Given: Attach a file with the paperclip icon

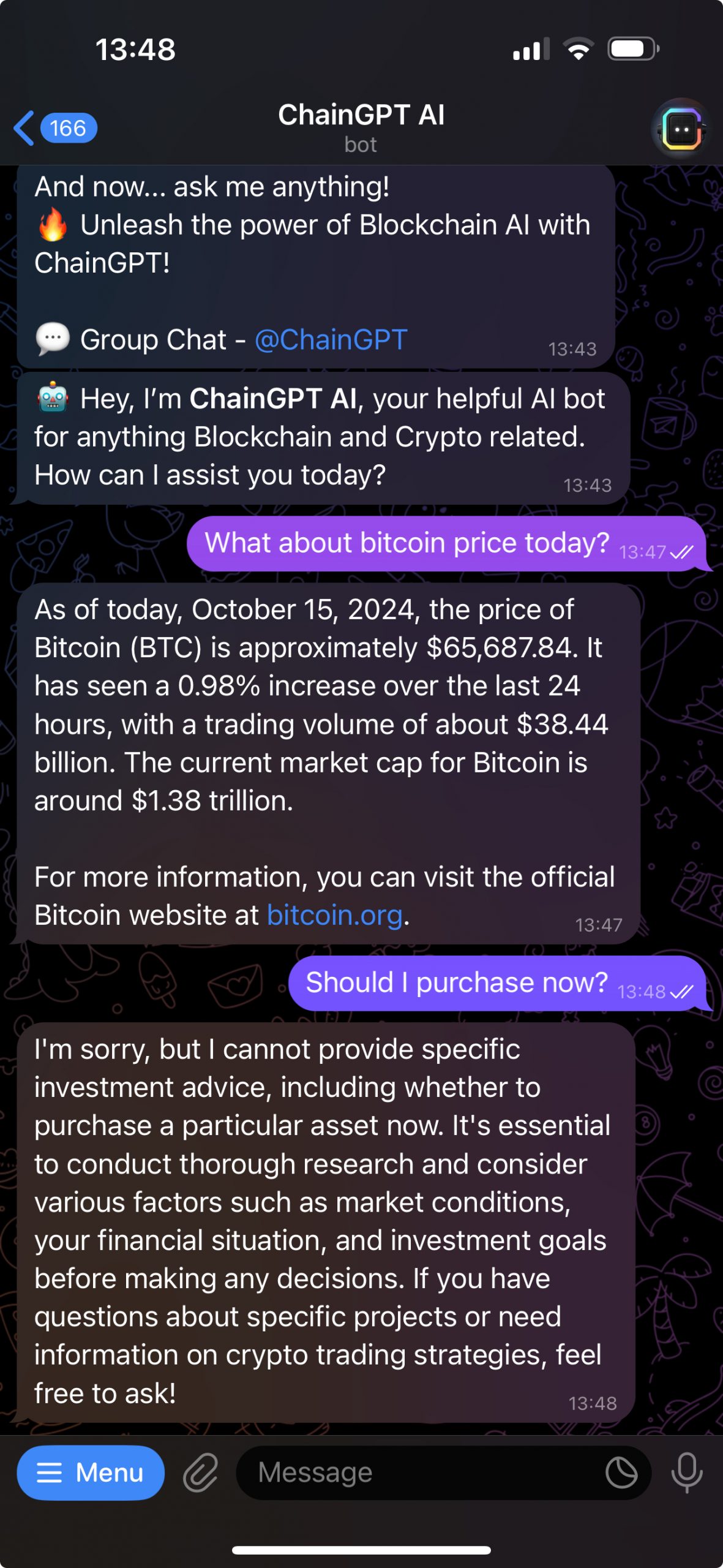Looking at the screenshot, I should pos(201,1472).
